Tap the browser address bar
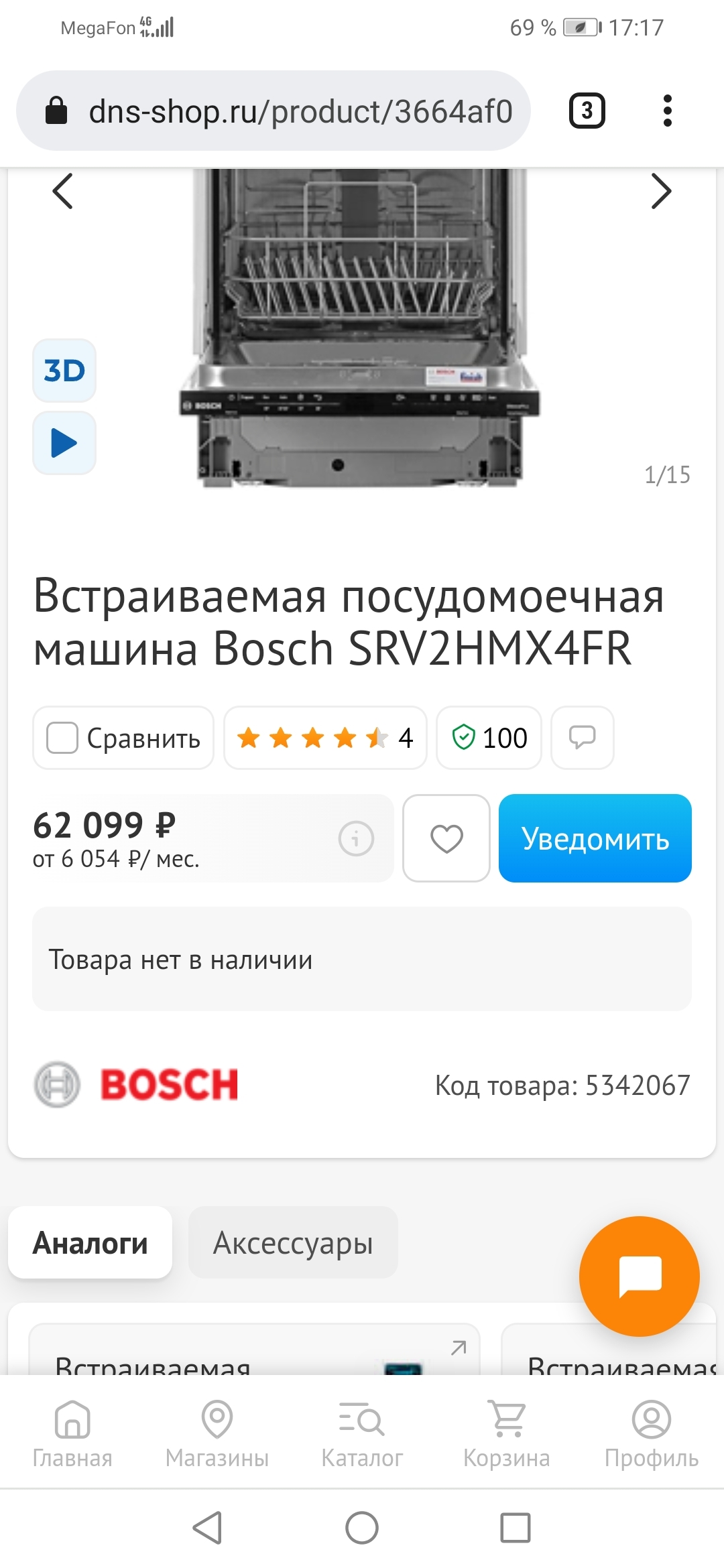Screen dimensions: 724x1568 pos(274,111)
